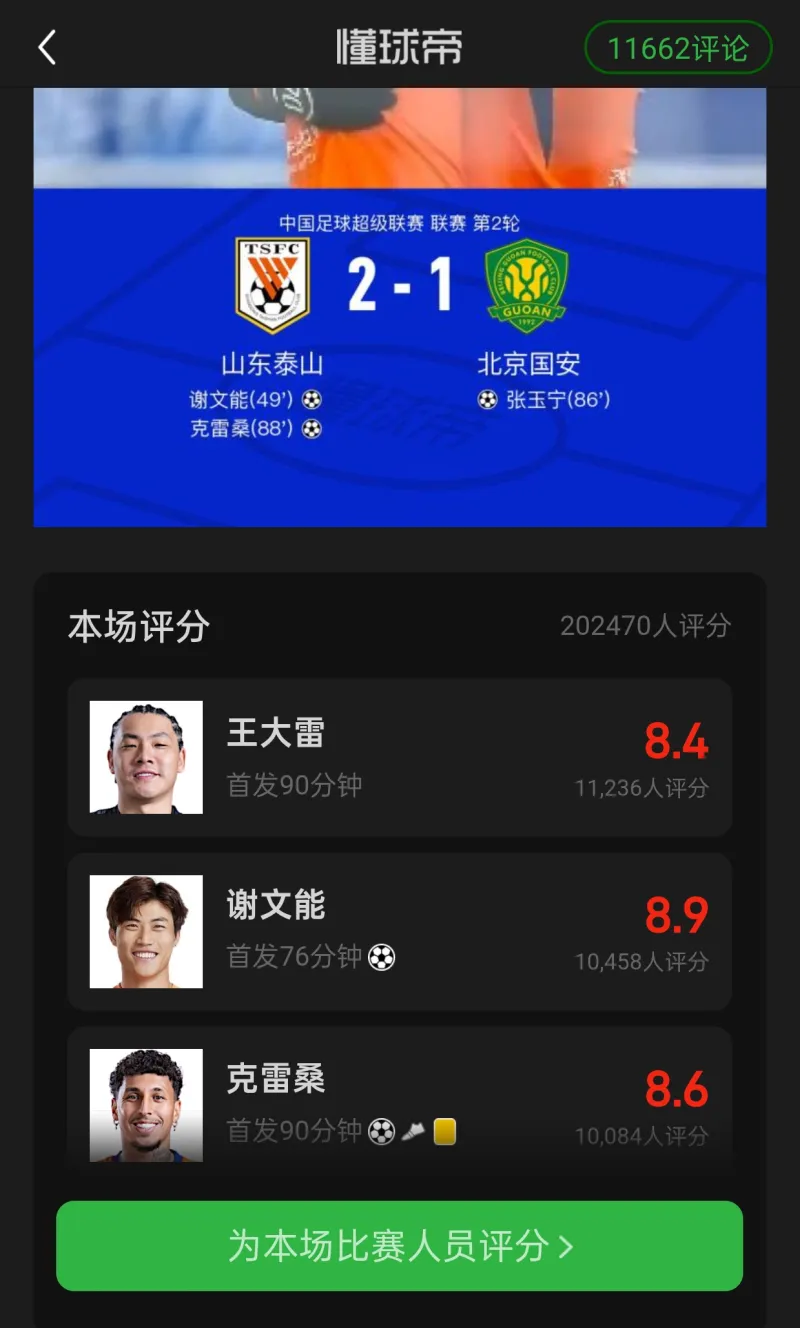Open 王大雷's rating card
The height and width of the screenshot is (1328, 800).
pyautogui.click(x=399, y=757)
